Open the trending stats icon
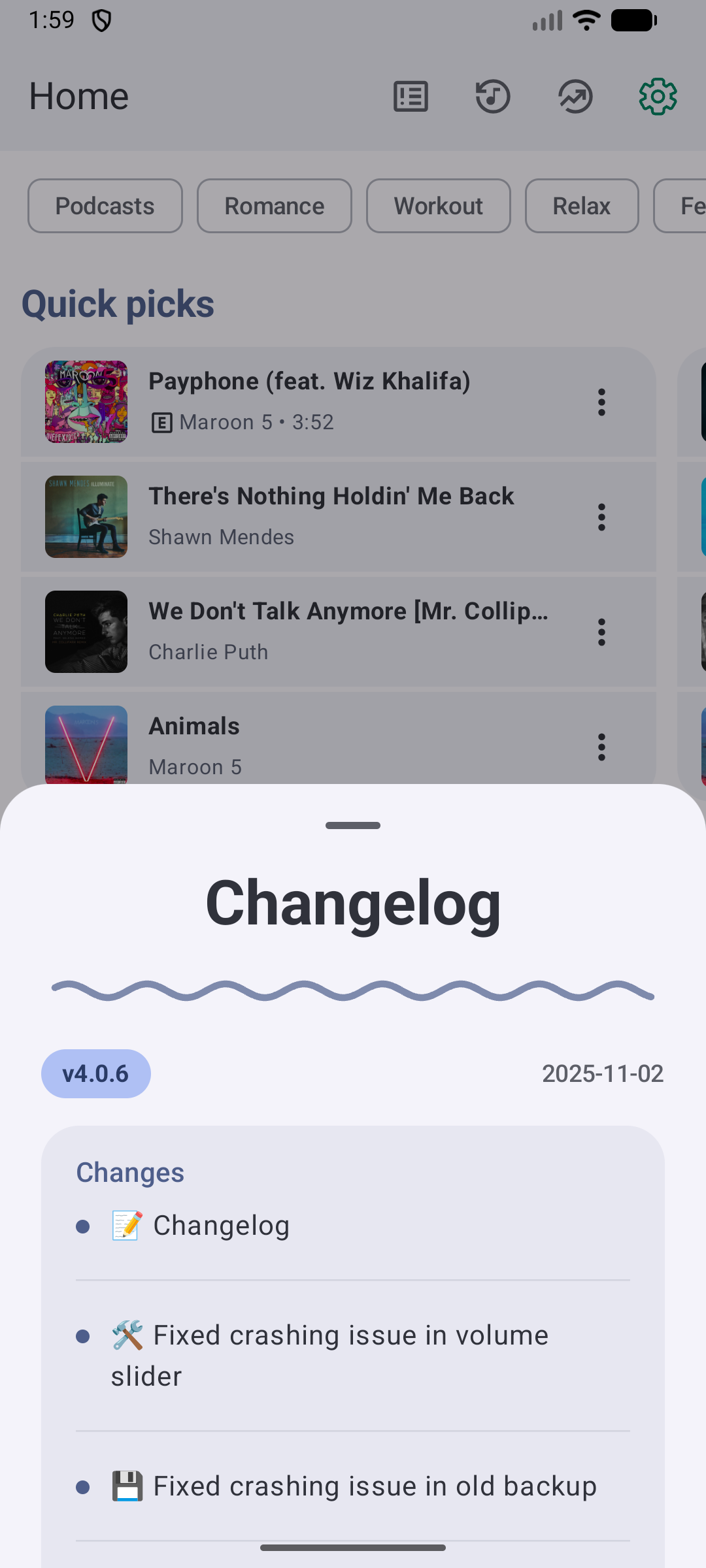 [x=575, y=97]
